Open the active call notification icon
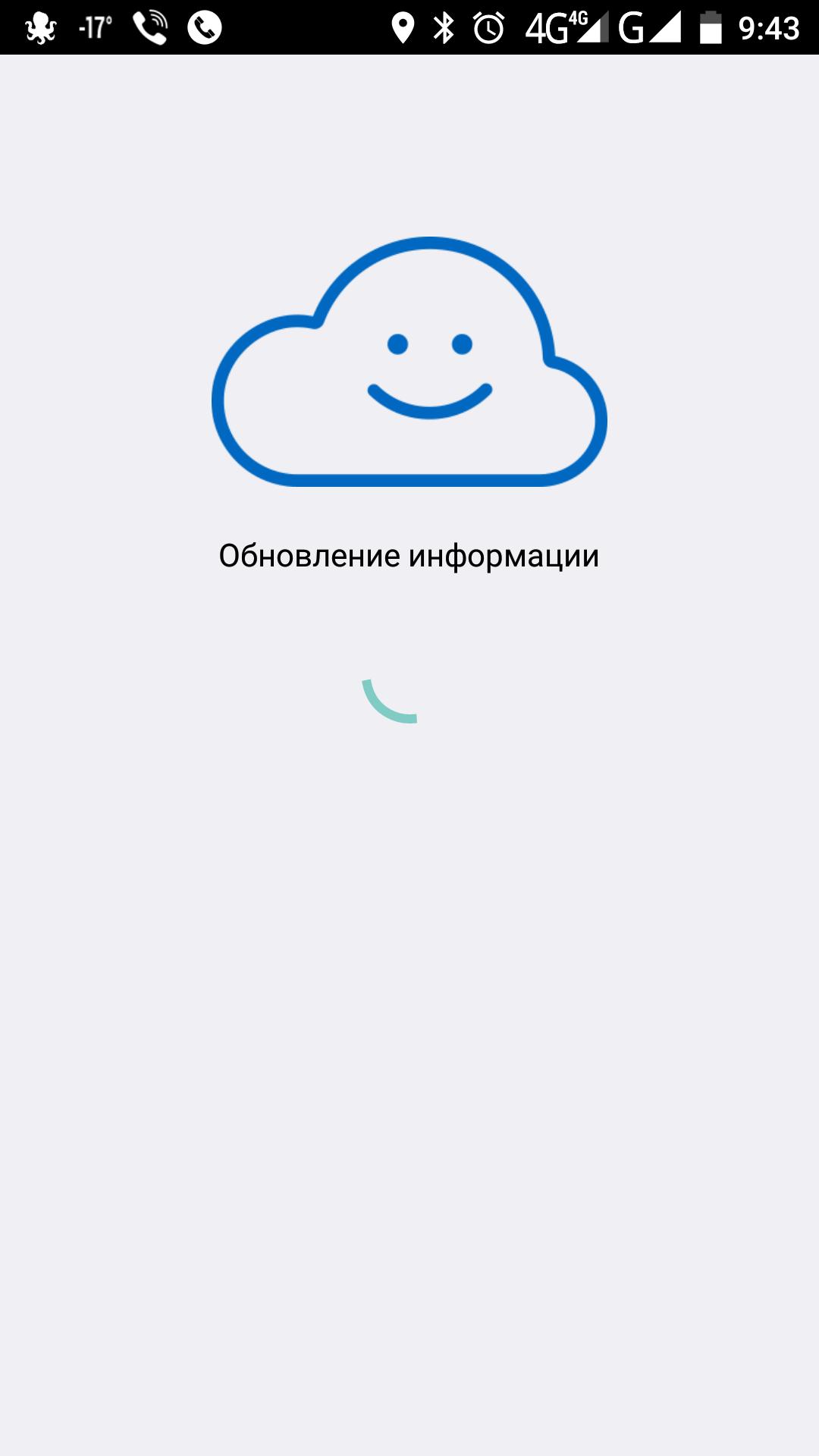The image size is (819, 1456). [150, 26]
